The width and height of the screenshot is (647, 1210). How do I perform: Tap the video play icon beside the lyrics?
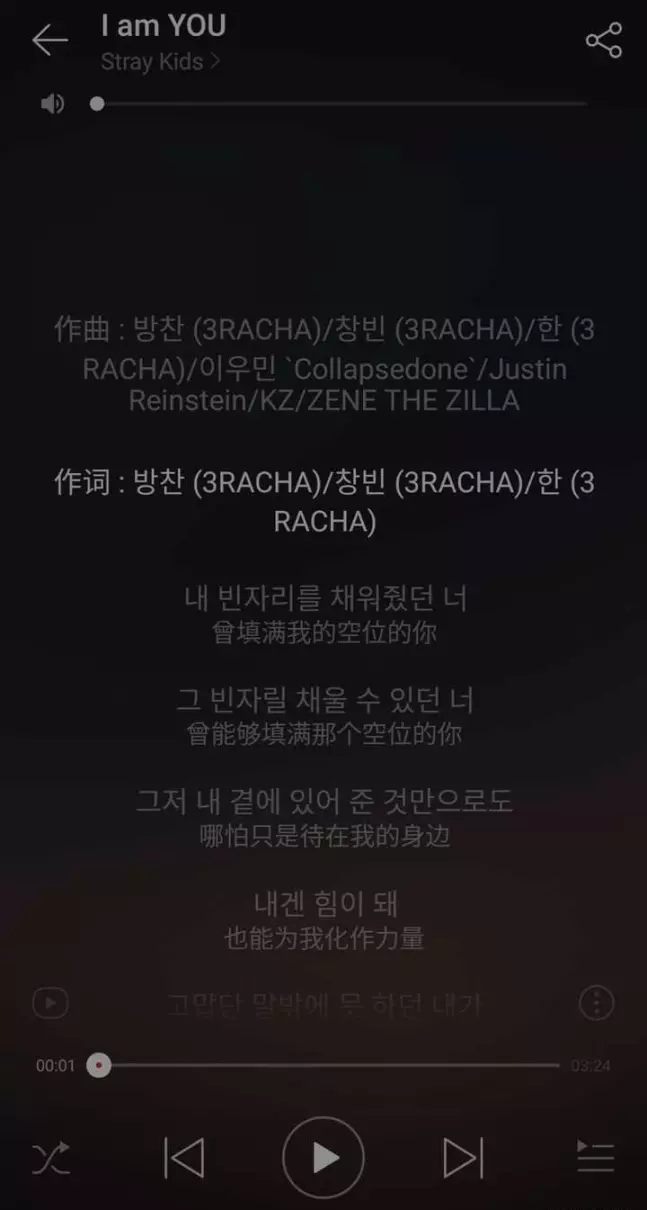(50, 1003)
